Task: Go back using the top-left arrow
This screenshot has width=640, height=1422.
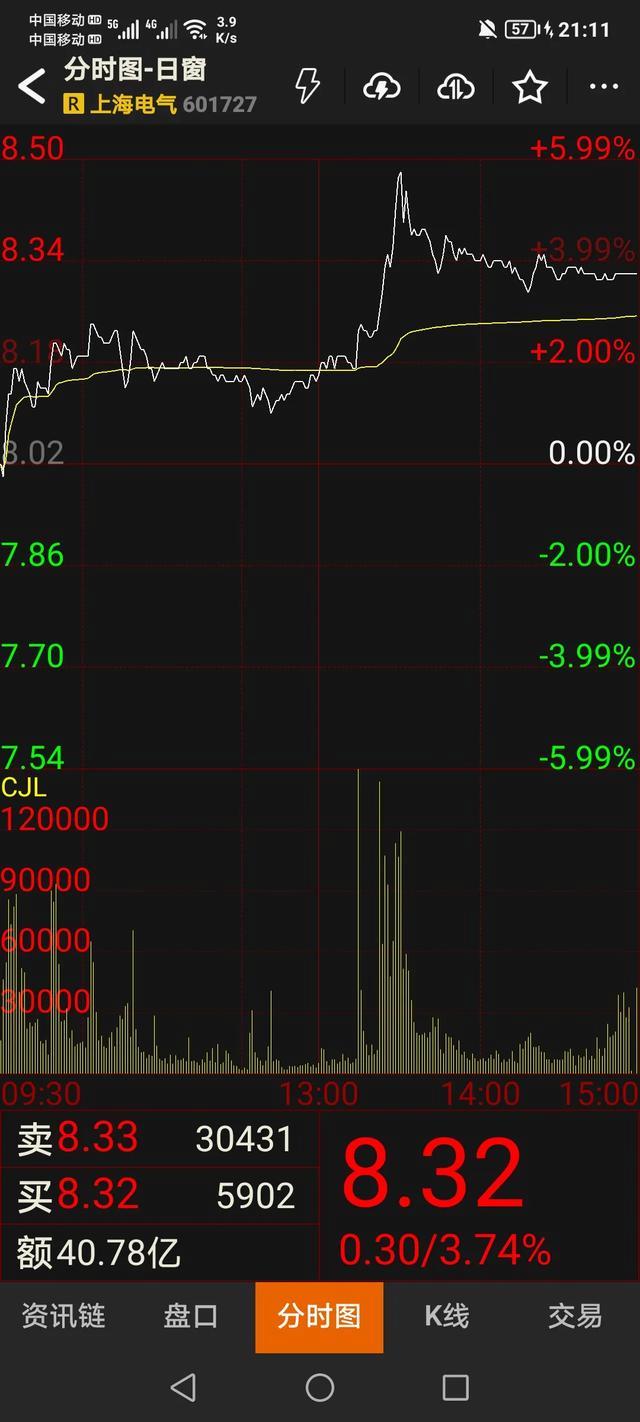Action: pos(32,87)
